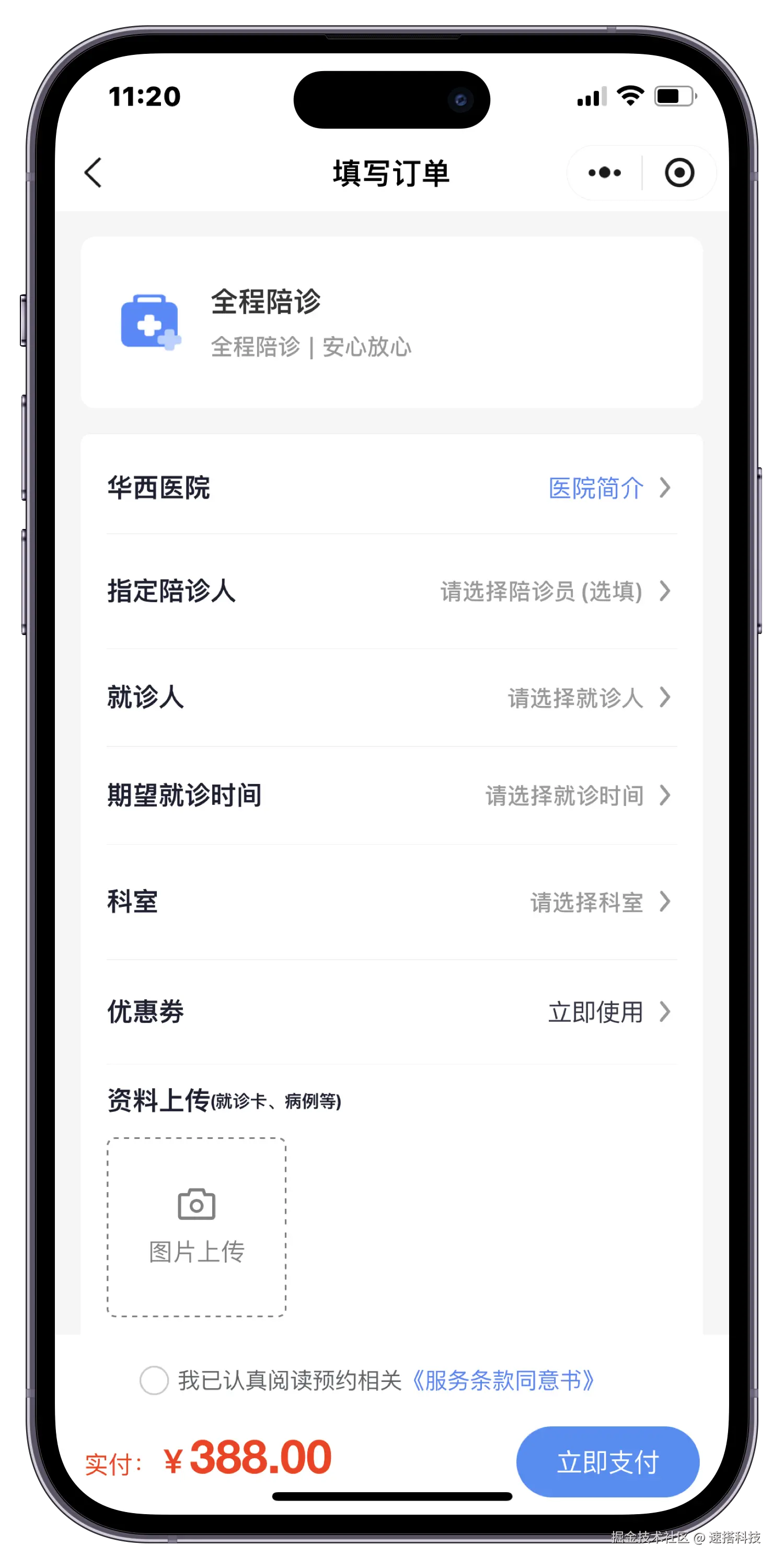Image resolution: width=784 pixels, height=1568 pixels.
Task: Tap 立即支付 to pay now
Action: [607, 1462]
